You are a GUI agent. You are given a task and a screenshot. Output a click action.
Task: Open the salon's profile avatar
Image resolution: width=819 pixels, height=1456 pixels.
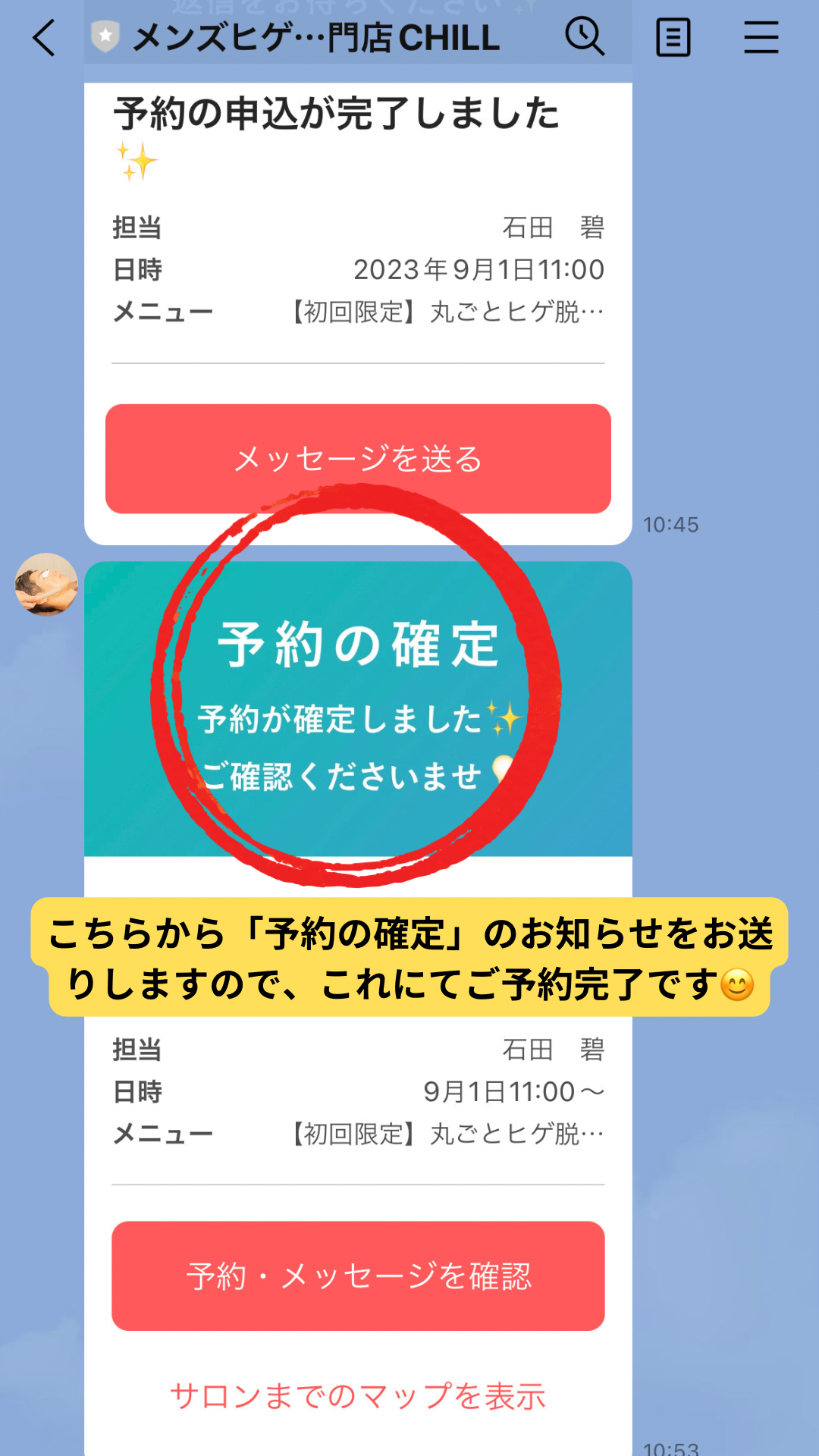click(x=46, y=584)
